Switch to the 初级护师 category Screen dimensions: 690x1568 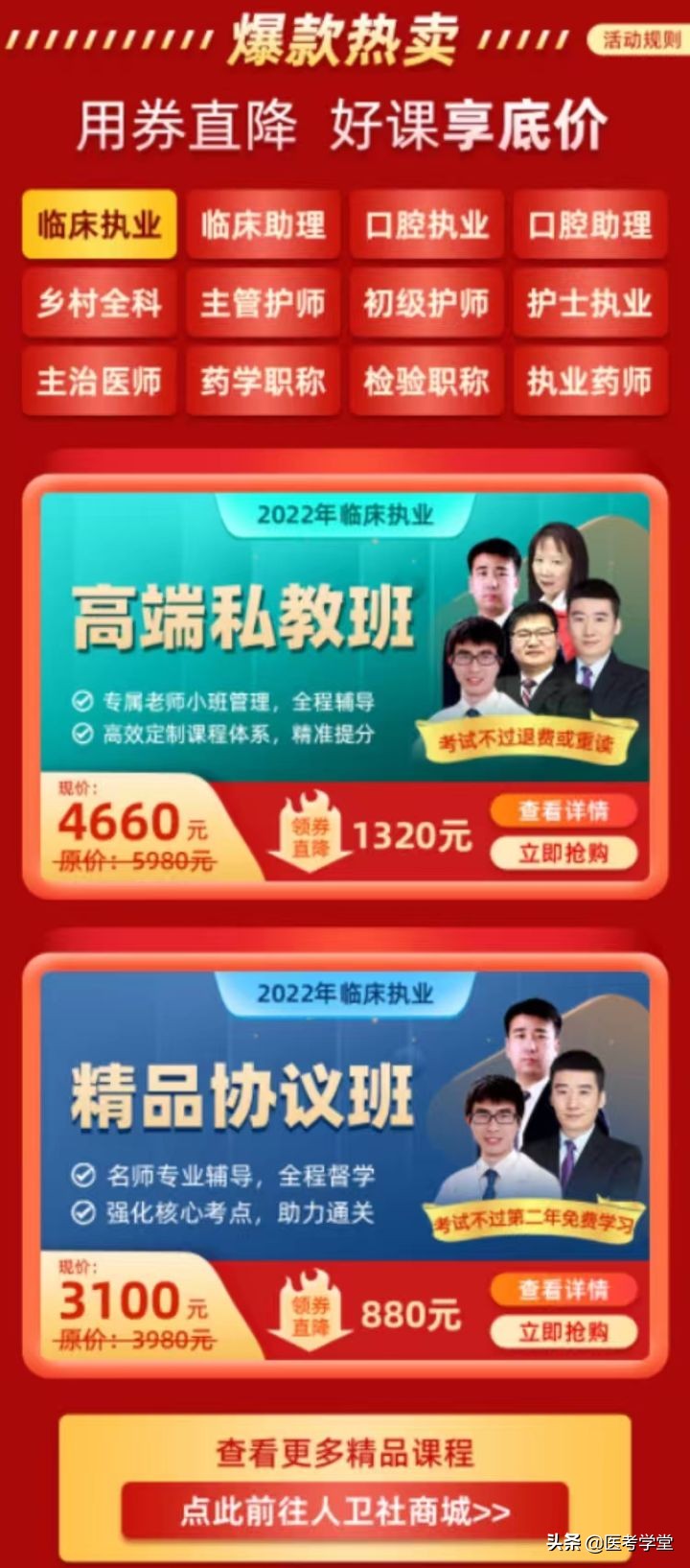click(x=426, y=304)
